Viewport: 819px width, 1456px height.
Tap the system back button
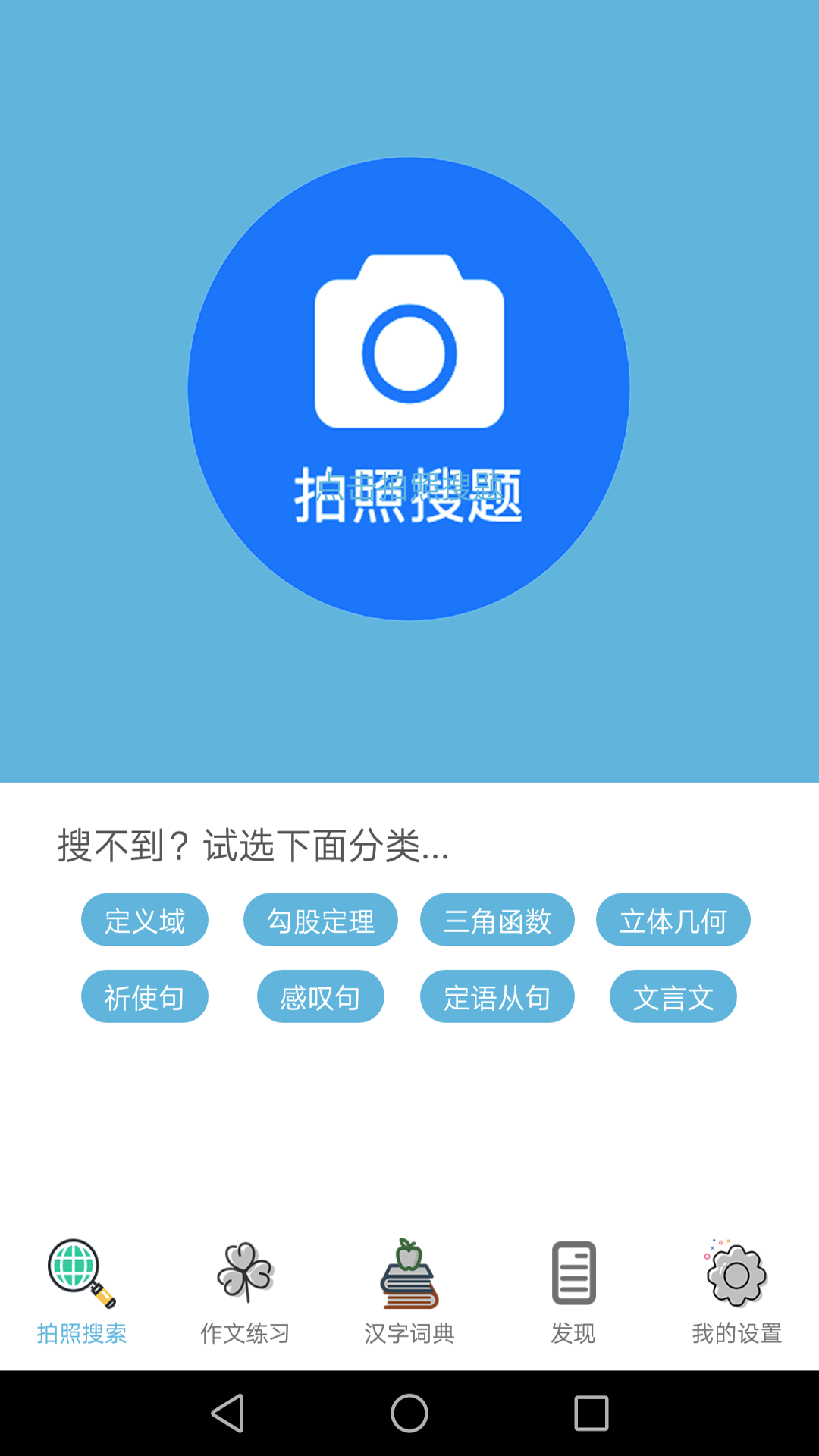coord(227,1414)
